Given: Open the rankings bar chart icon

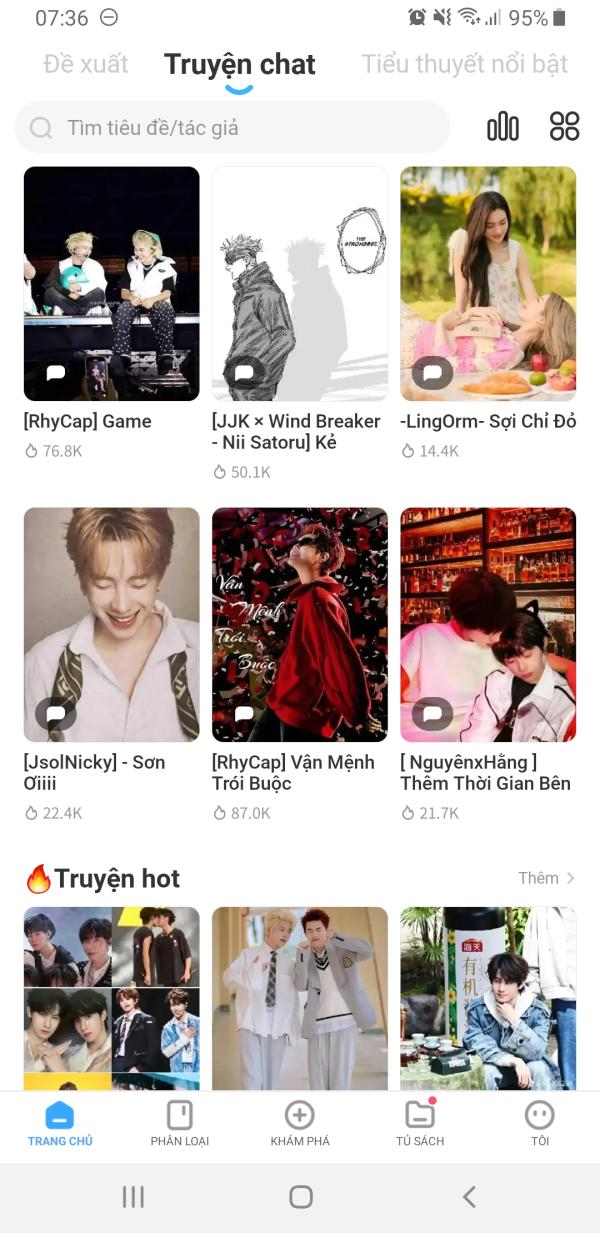Looking at the screenshot, I should tap(503, 127).
